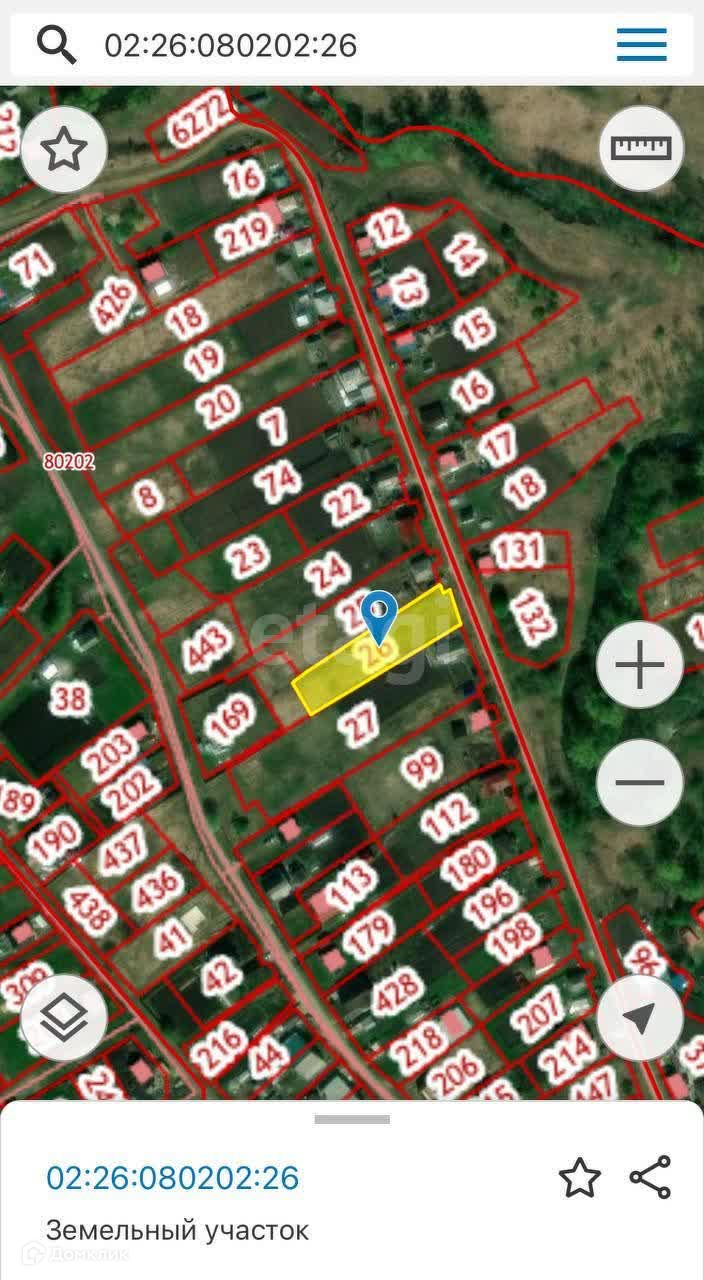Open cadastral number 02:26:080202:26 link
Viewport: 704px width, 1280px height.
[x=173, y=1178]
